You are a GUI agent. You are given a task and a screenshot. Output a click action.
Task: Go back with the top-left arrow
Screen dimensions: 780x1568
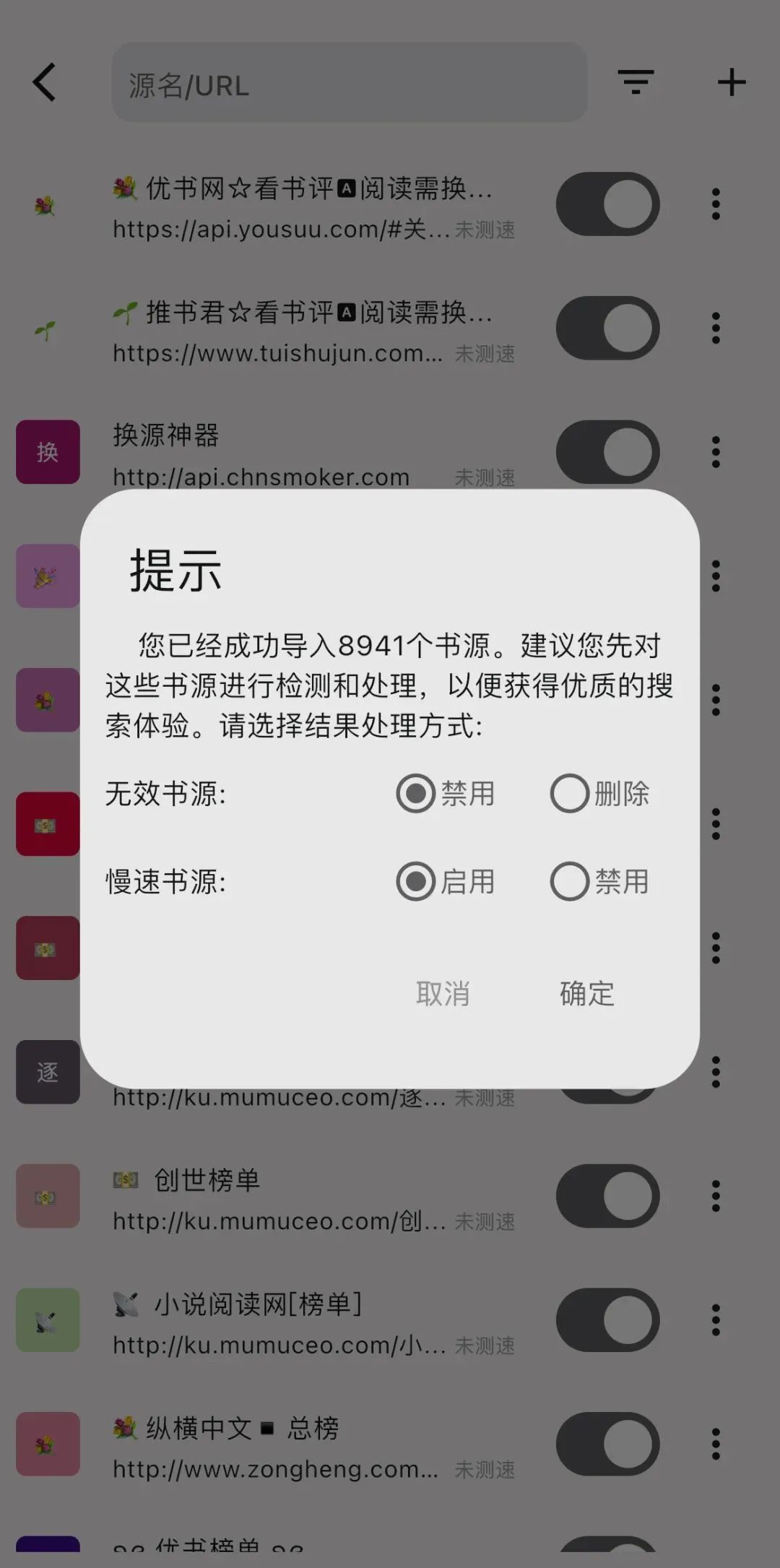point(45,82)
